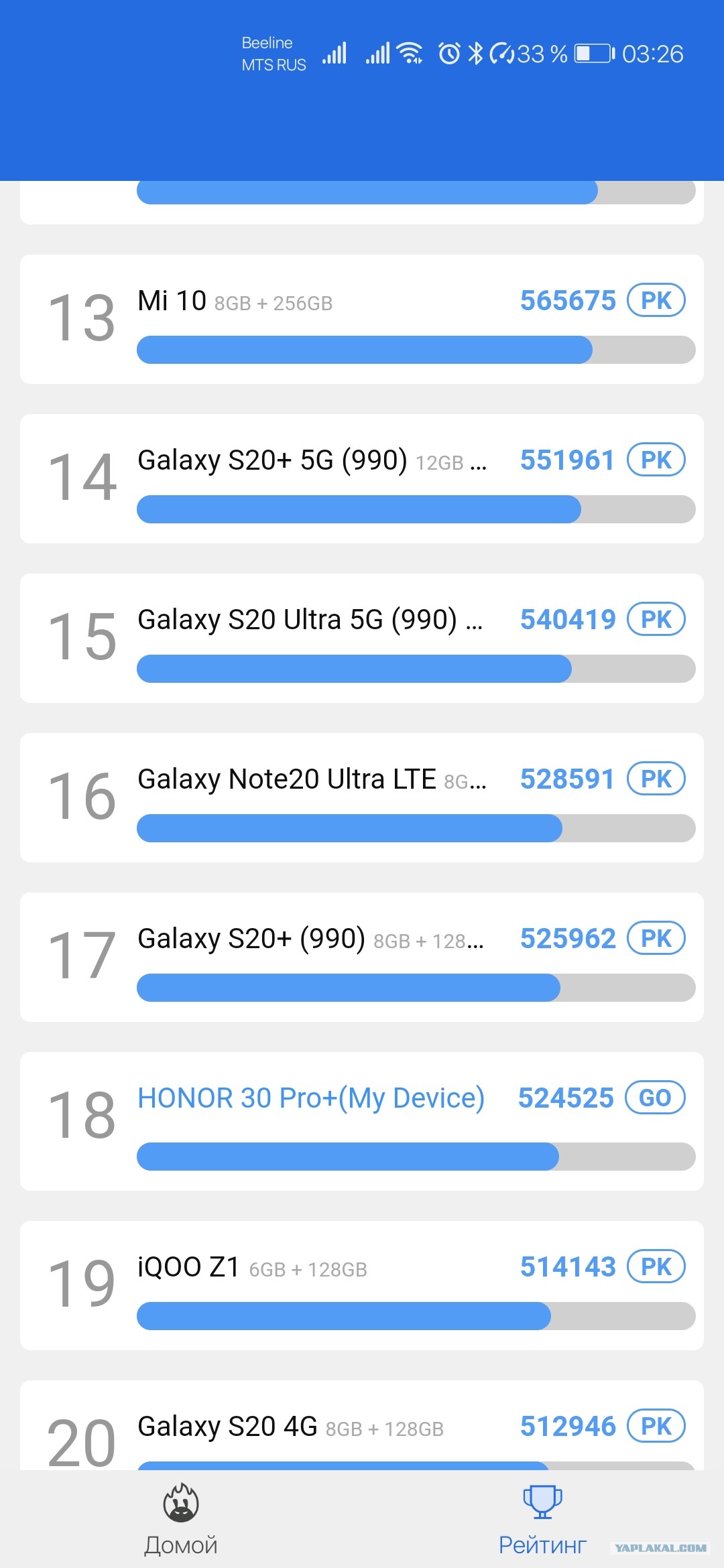This screenshot has width=724, height=1568.
Task: Tap PK button next to Mi 10
Action: click(x=656, y=300)
